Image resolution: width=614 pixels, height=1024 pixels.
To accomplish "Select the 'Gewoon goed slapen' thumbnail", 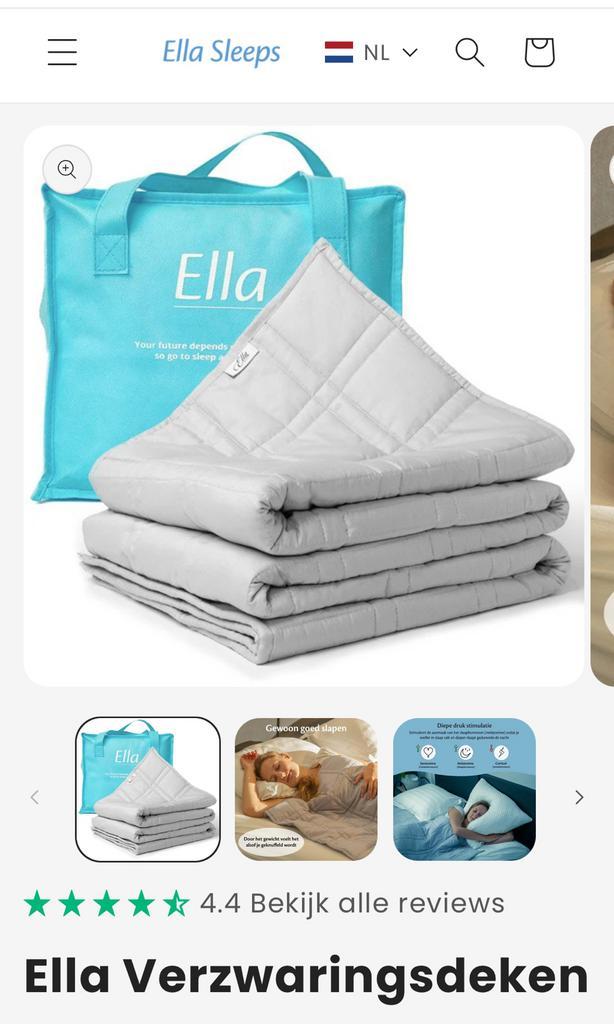I will [306, 789].
